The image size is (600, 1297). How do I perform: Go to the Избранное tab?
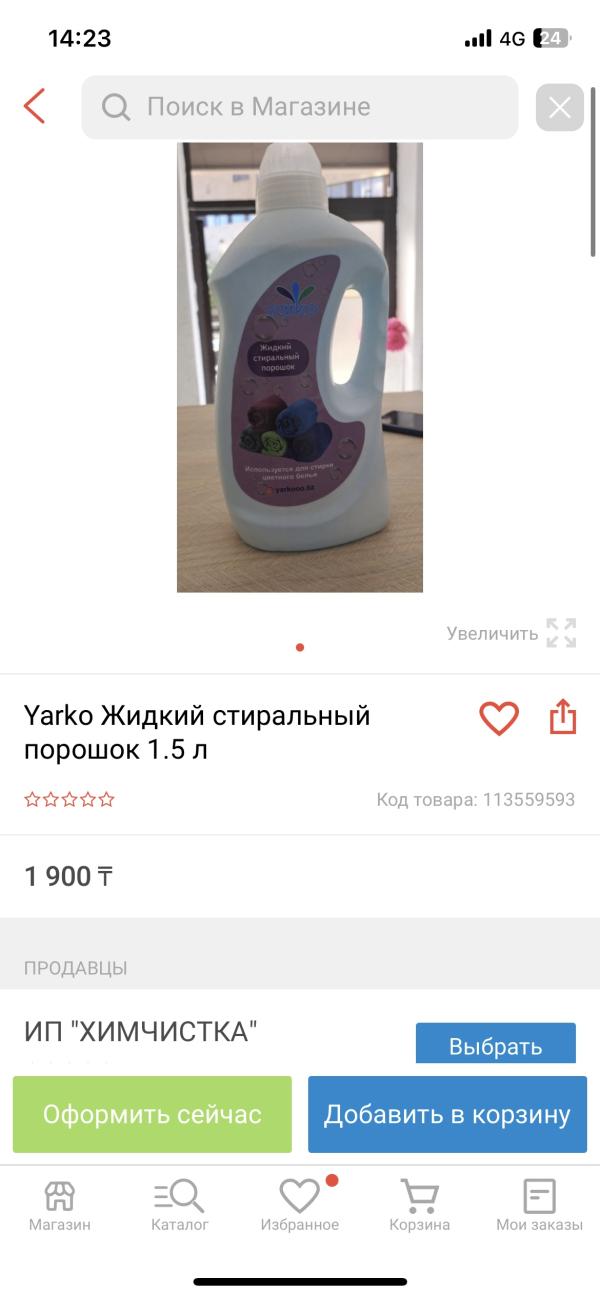pos(300,1205)
